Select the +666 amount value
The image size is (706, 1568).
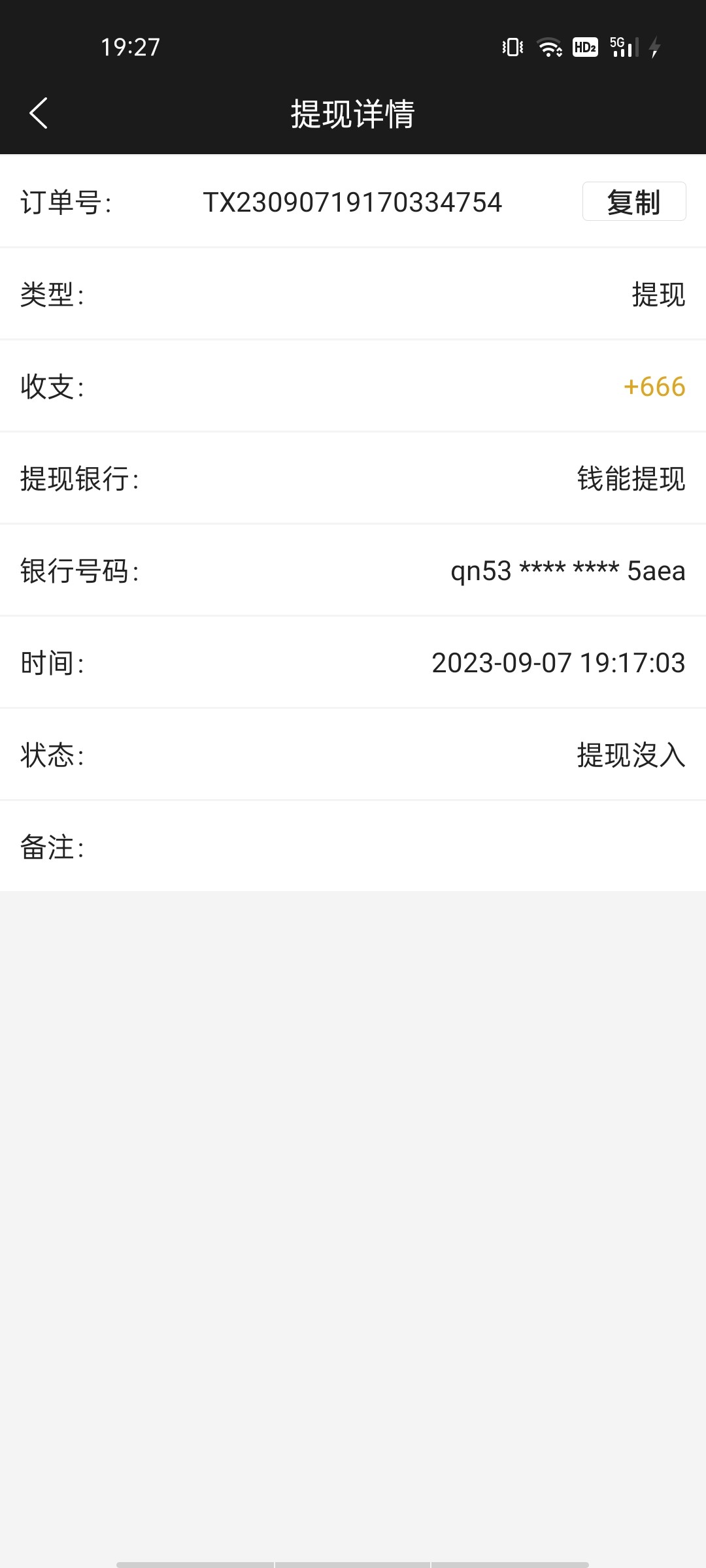[x=654, y=387]
